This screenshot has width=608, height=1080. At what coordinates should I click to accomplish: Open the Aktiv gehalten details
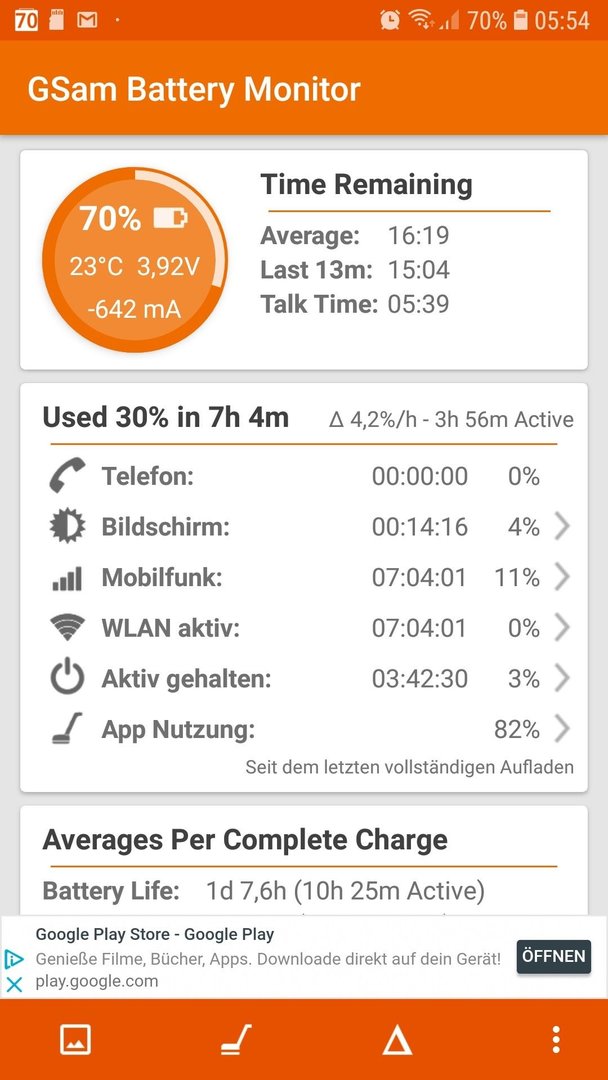pos(304,679)
